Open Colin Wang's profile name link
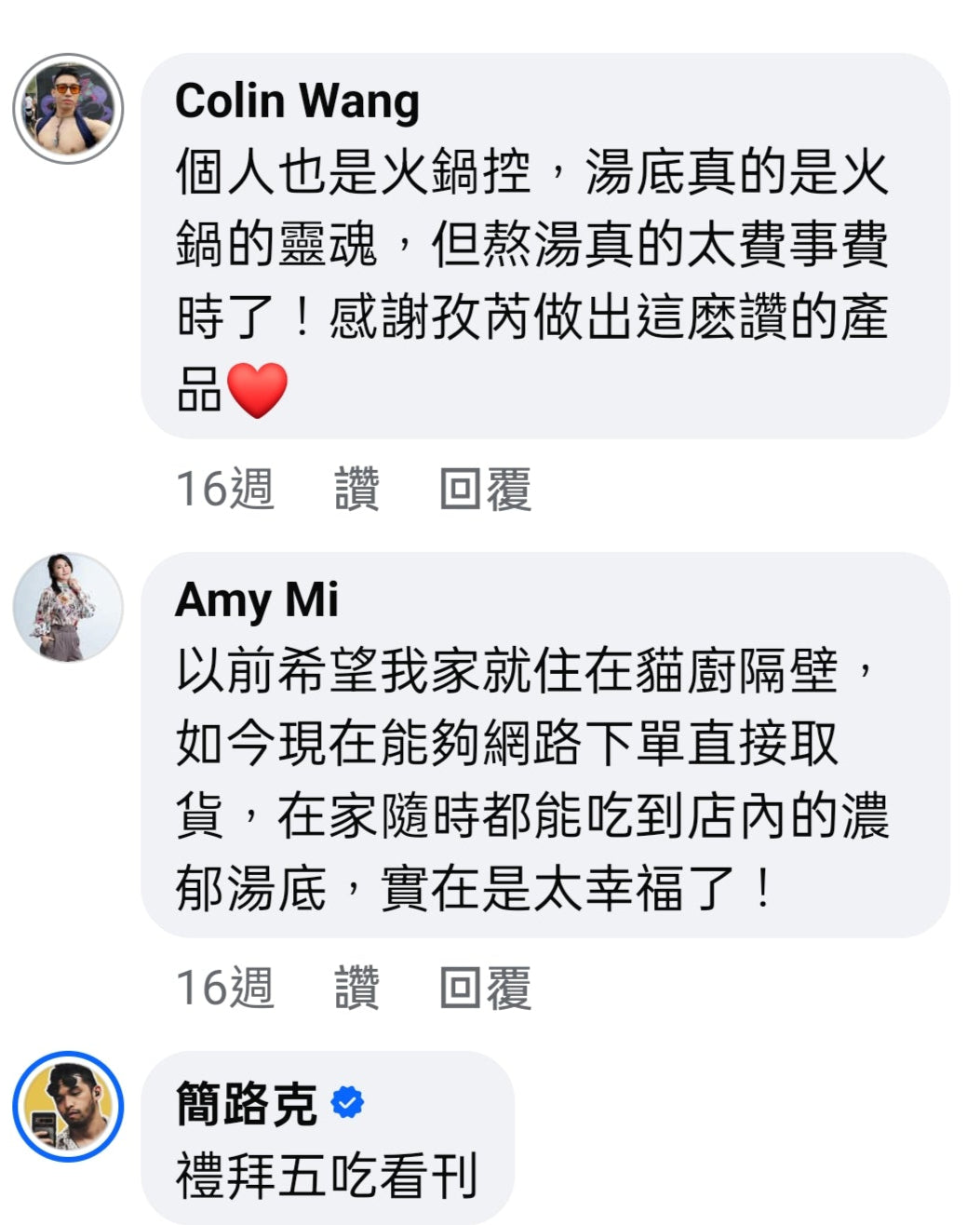The width and height of the screenshot is (980, 1225). pos(297,101)
